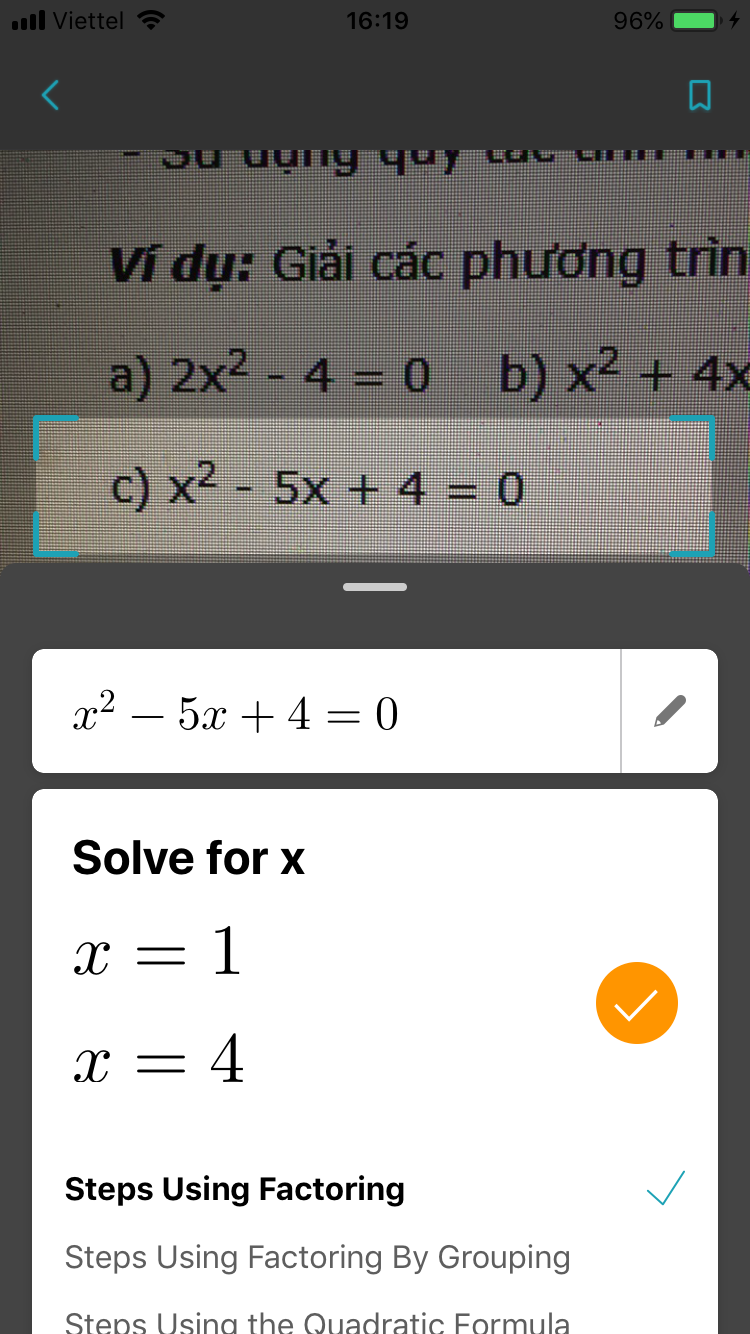Edit the equation with the pencil icon
Screen dimensions: 750x1334
(670, 711)
